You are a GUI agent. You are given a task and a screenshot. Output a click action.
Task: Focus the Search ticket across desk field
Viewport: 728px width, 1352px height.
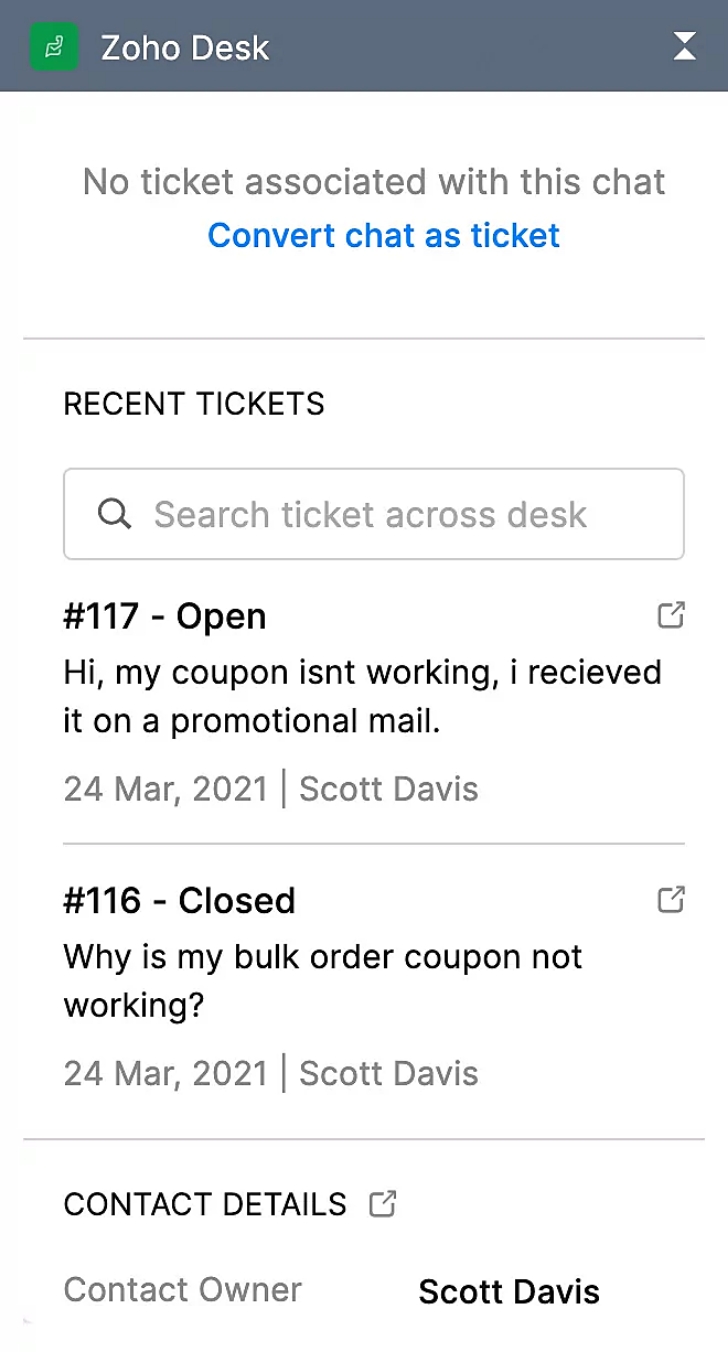[373, 514]
